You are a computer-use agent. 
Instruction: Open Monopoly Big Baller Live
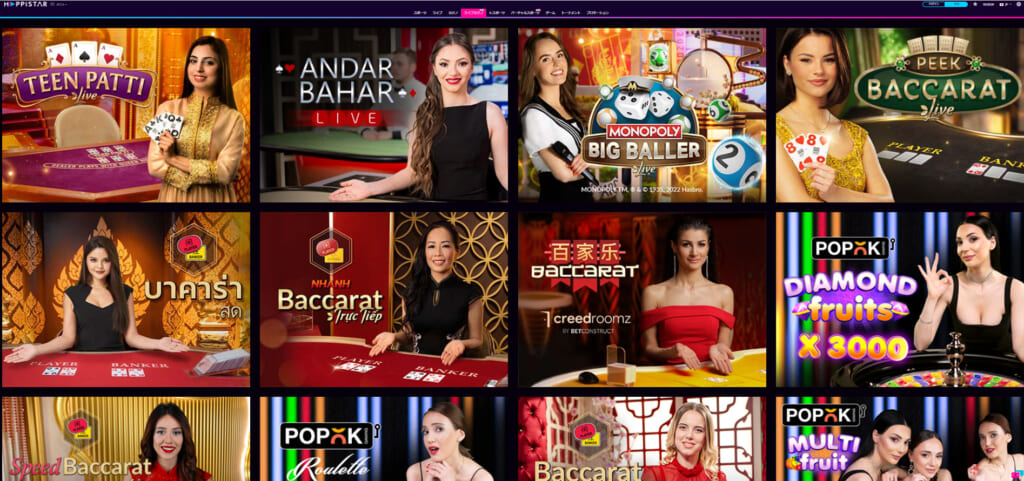[642, 115]
